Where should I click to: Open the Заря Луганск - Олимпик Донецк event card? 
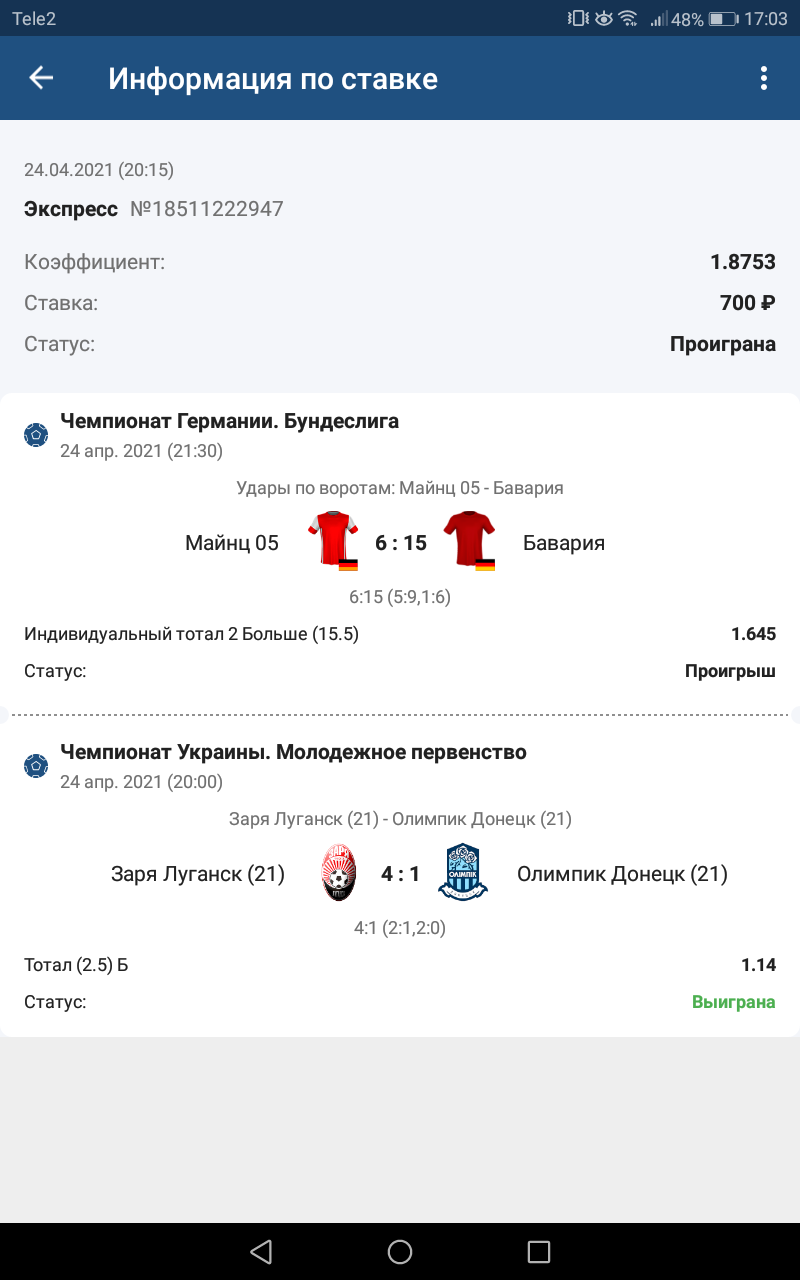(400, 875)
